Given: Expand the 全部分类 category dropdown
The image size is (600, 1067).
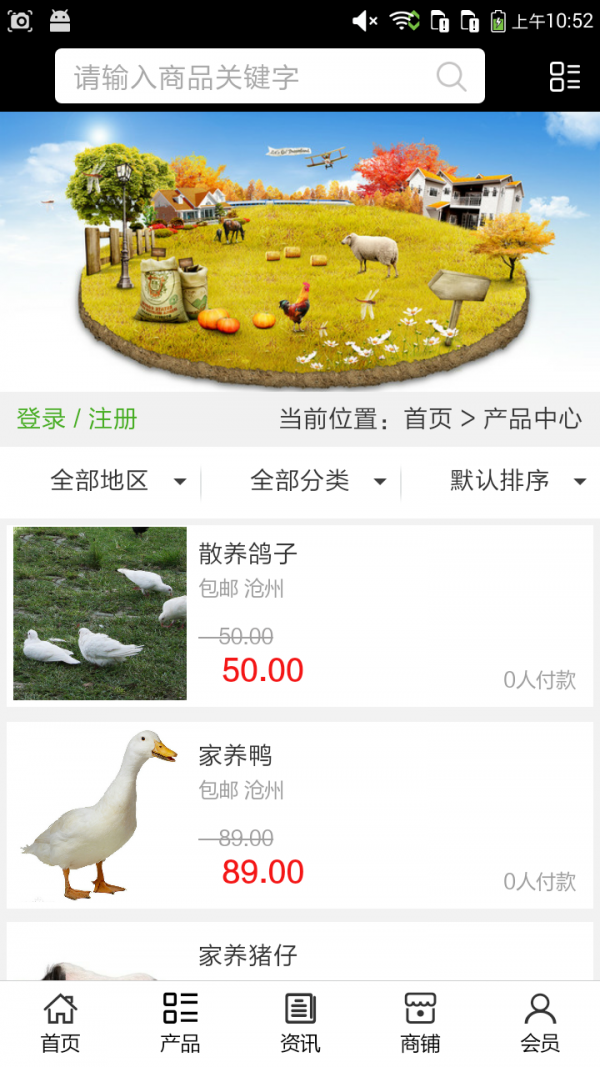Looking at the screenshot, I should coord(317,481).
